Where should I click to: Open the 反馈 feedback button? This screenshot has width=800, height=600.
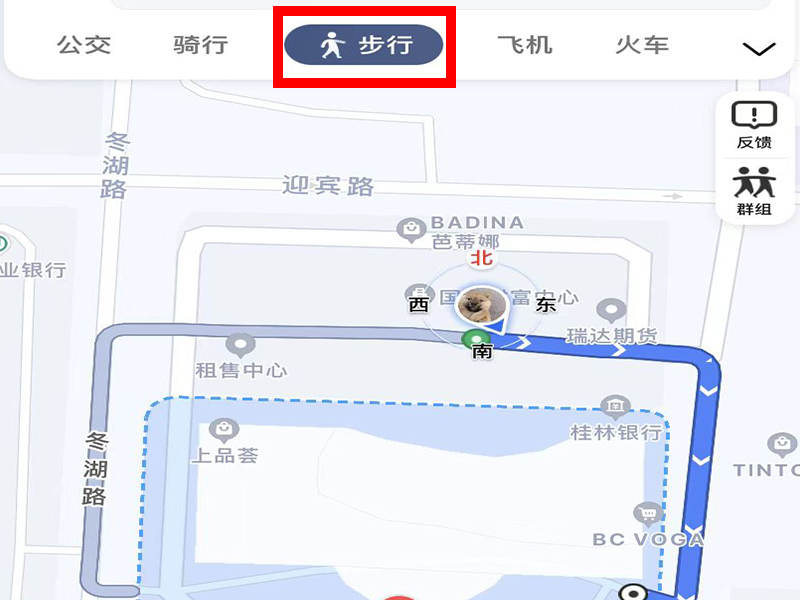click(x=755, y=125)
